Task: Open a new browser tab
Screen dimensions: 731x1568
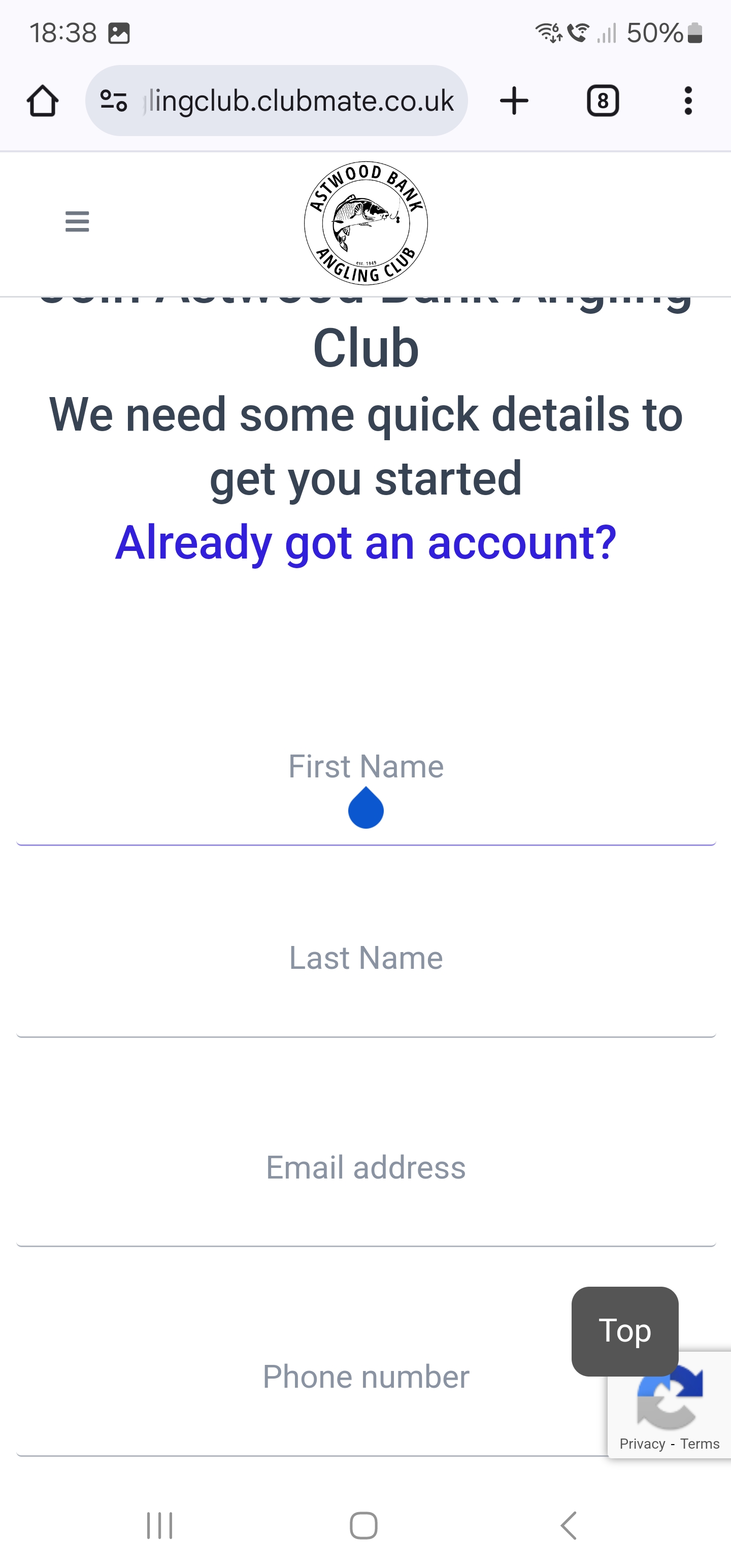Action: click(514, 101)
